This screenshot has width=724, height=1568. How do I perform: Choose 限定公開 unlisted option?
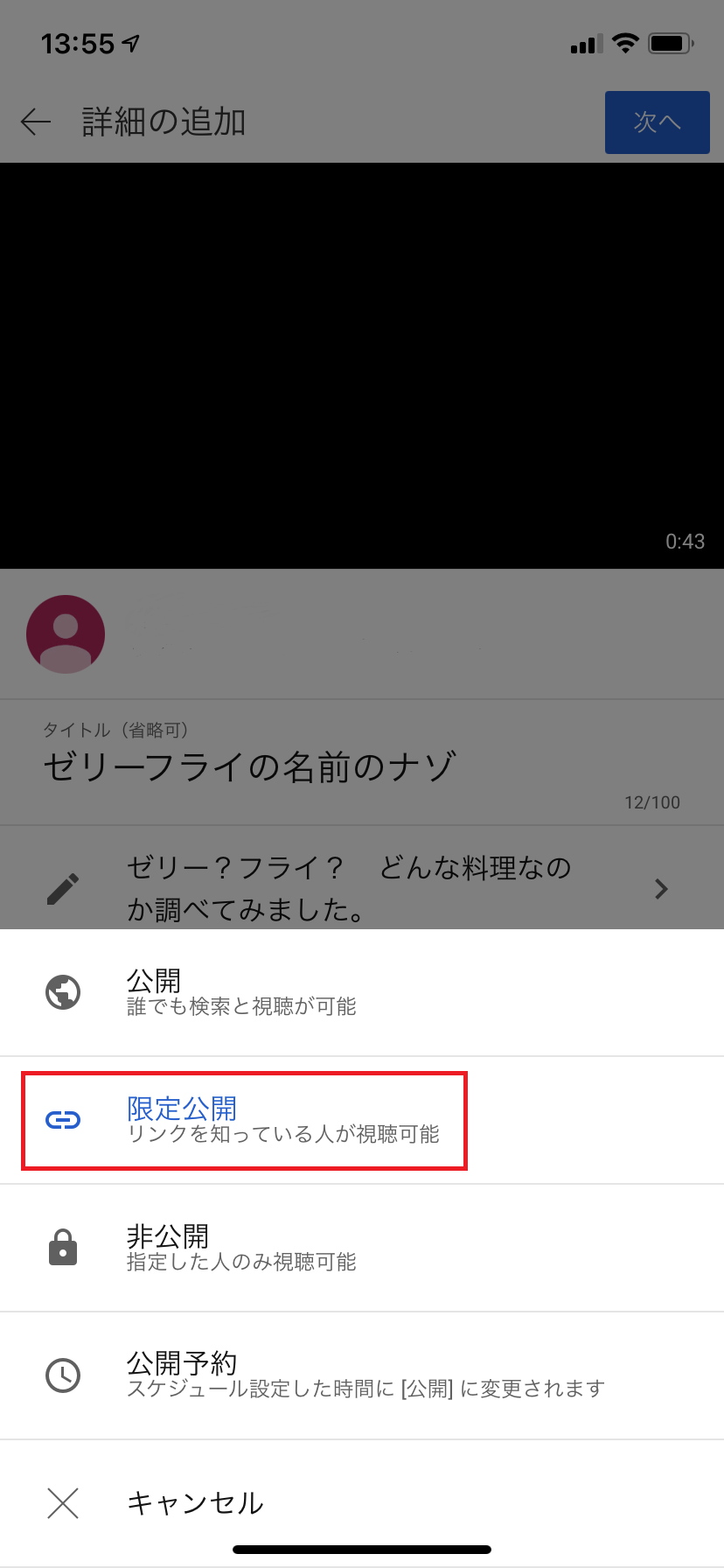(362, 1120)
